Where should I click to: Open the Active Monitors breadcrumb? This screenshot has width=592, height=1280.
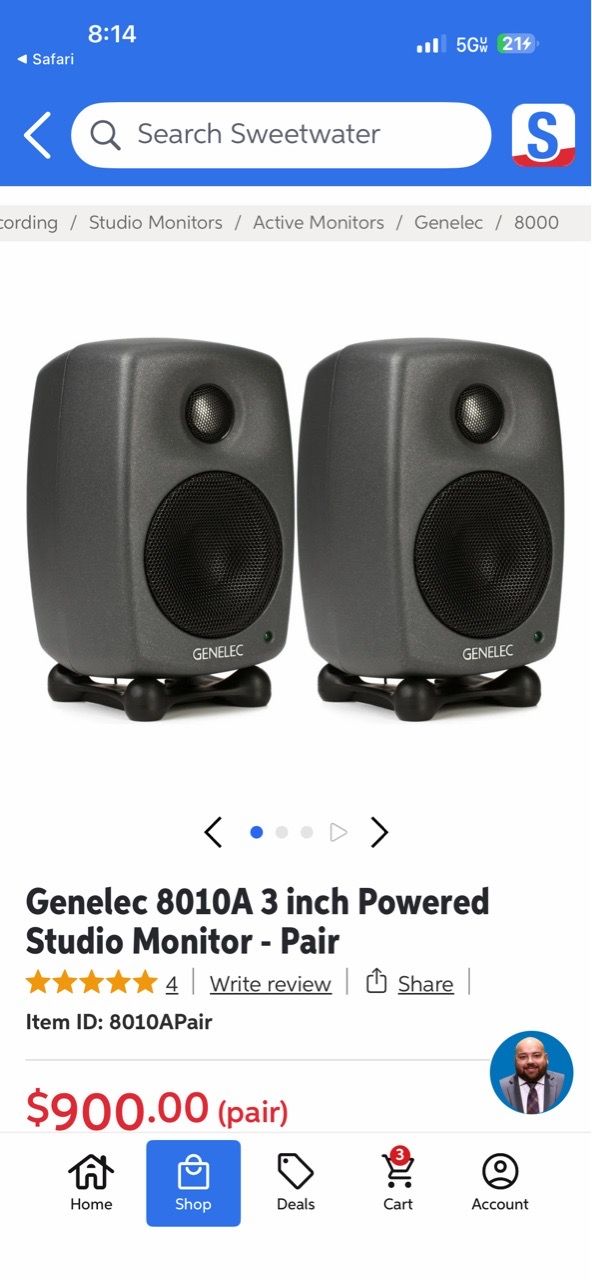tap(318, 222)
